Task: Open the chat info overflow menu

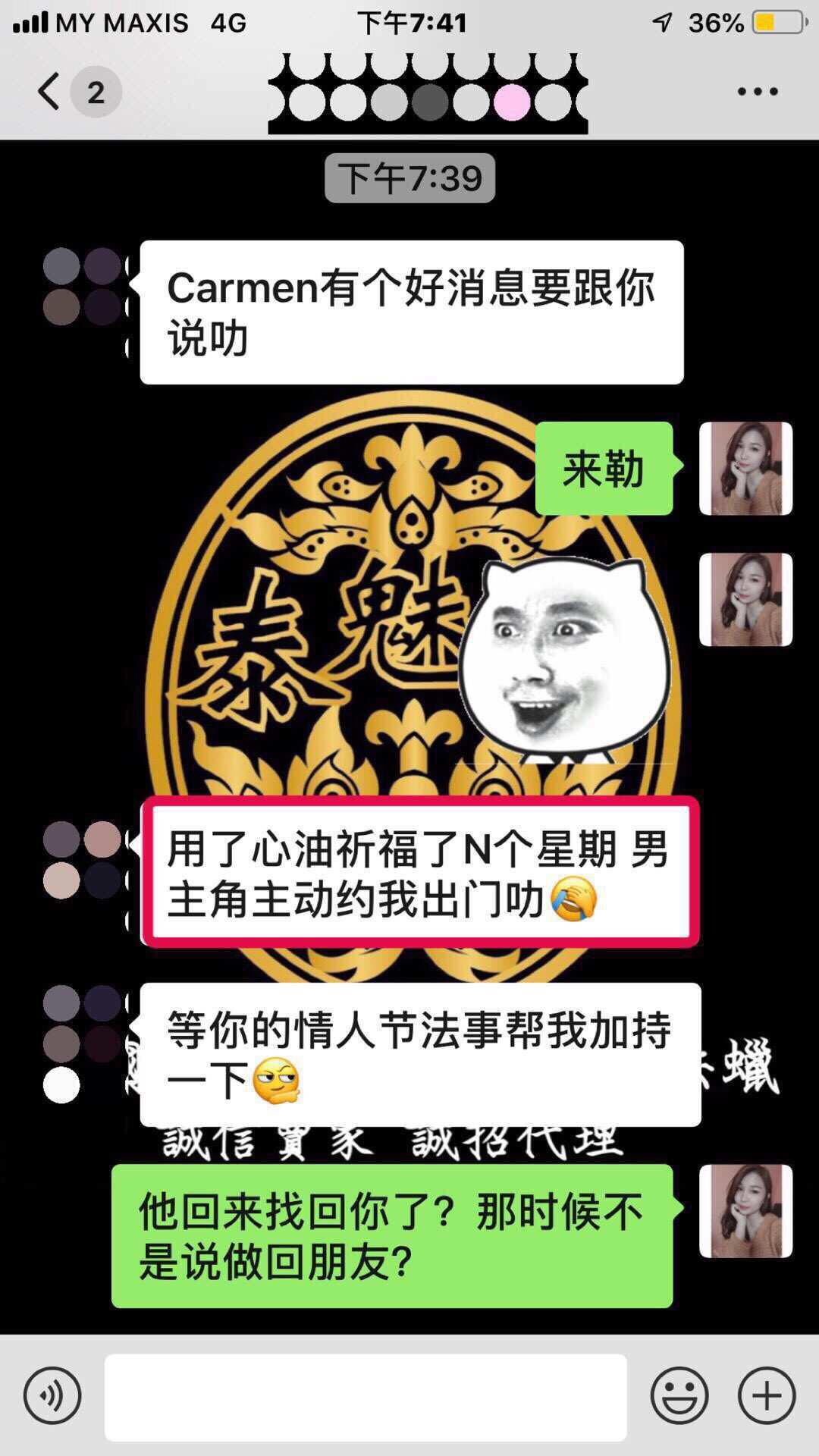Action: pos(758,92)
